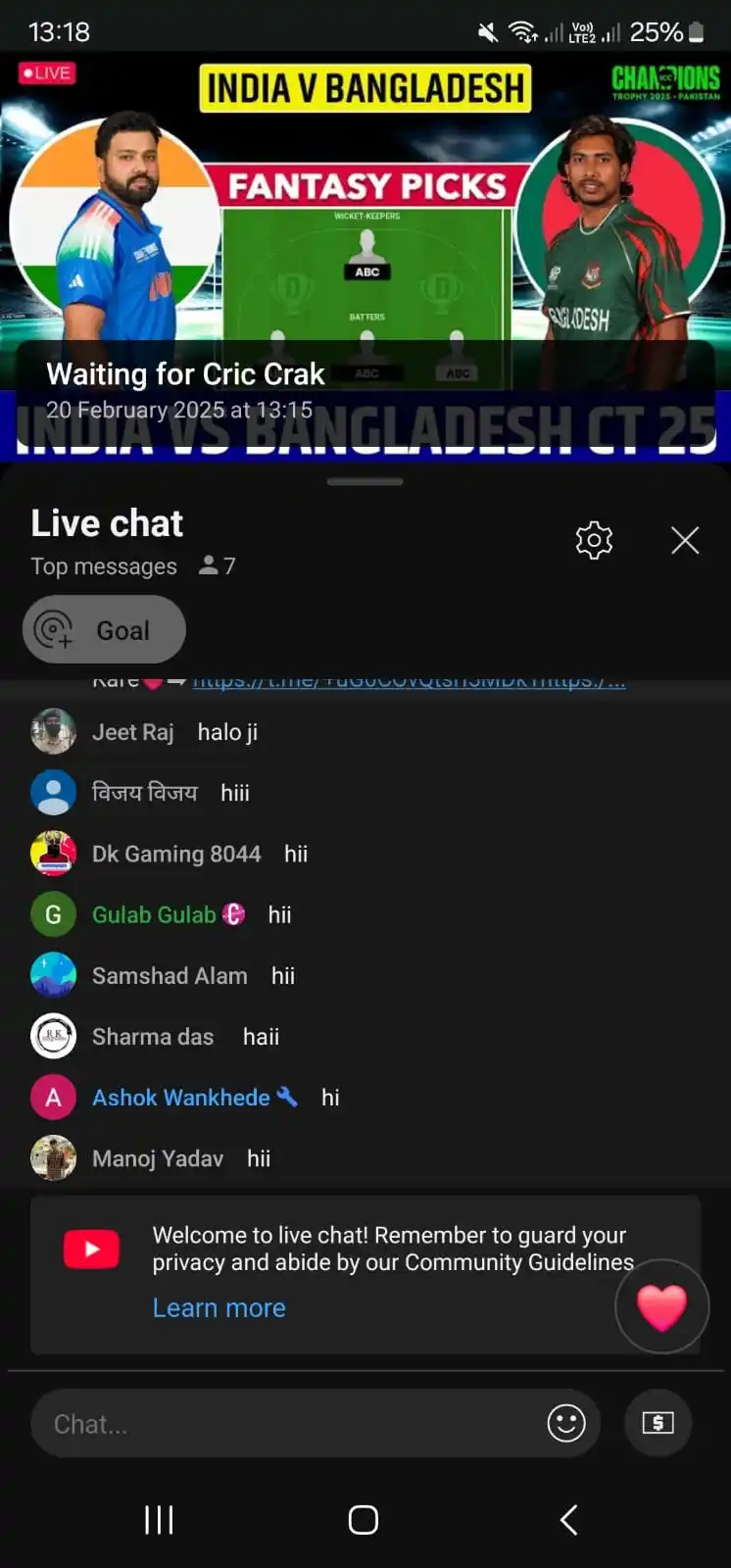Open the emoji picker
This screenshot has width=731, height=1568.
566,1423
